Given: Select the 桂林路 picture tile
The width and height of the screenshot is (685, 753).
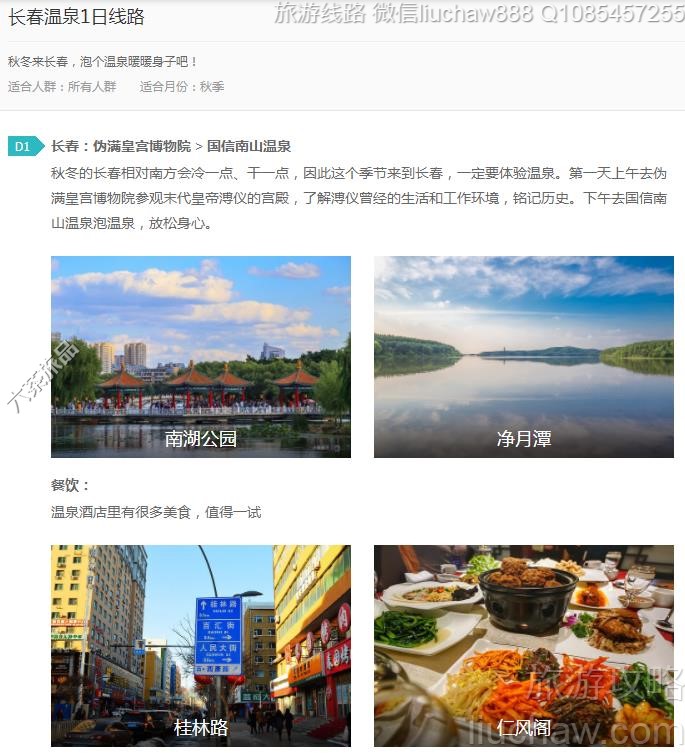Looking at the screenshot, I should click(201, 645).
